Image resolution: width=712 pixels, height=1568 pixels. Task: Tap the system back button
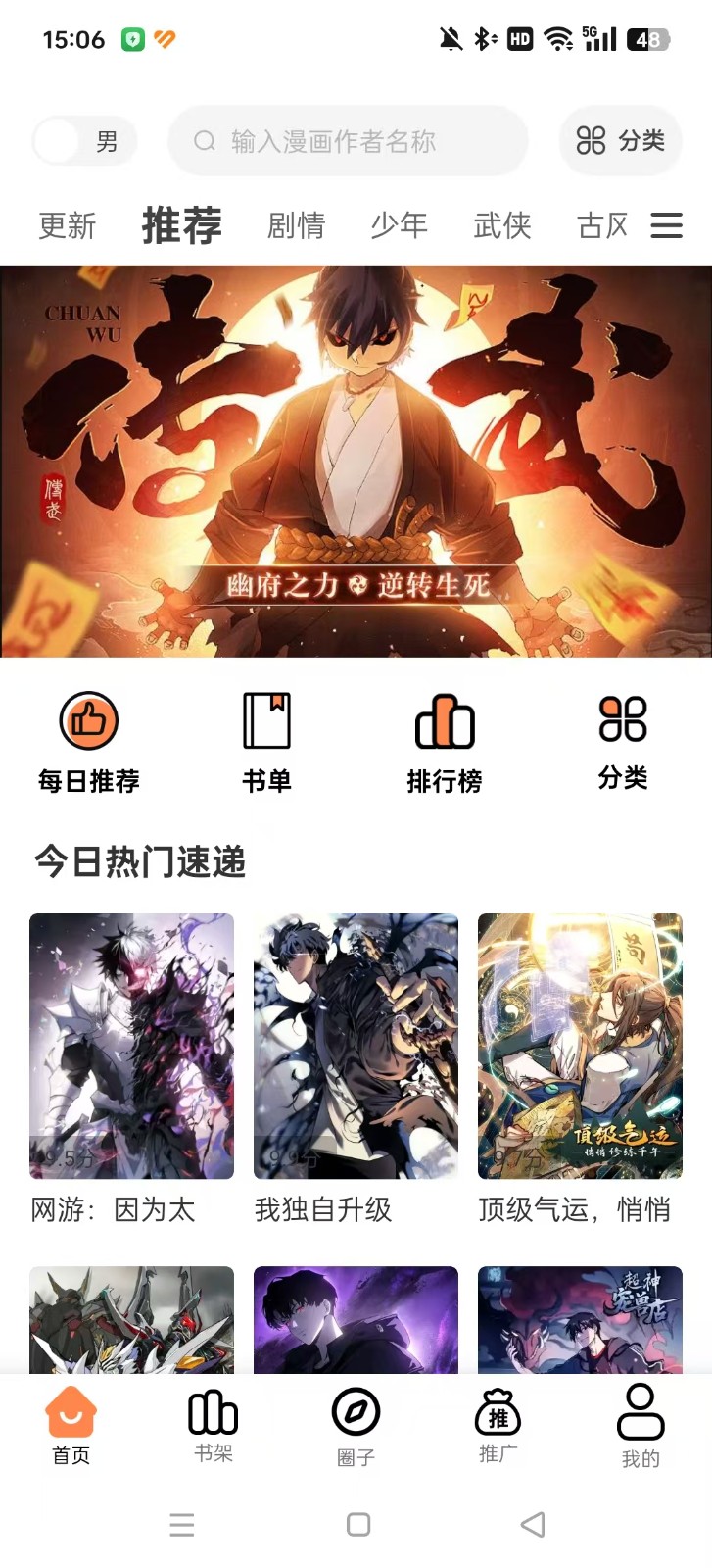point(533,1524)
